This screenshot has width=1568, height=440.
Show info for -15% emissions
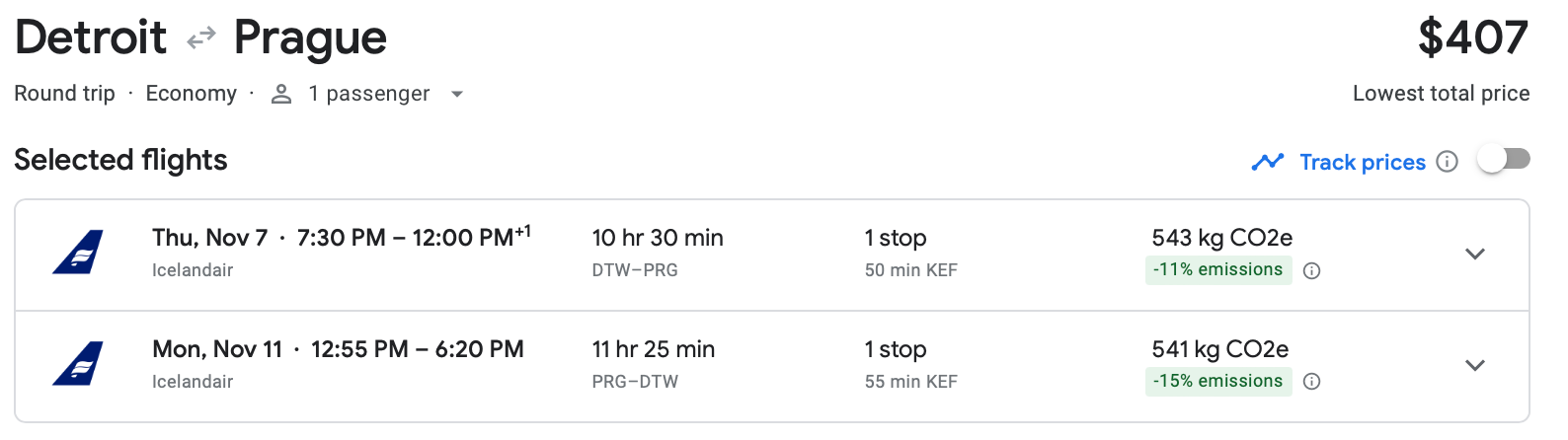pyautogui.click(x=1311, y=383)
